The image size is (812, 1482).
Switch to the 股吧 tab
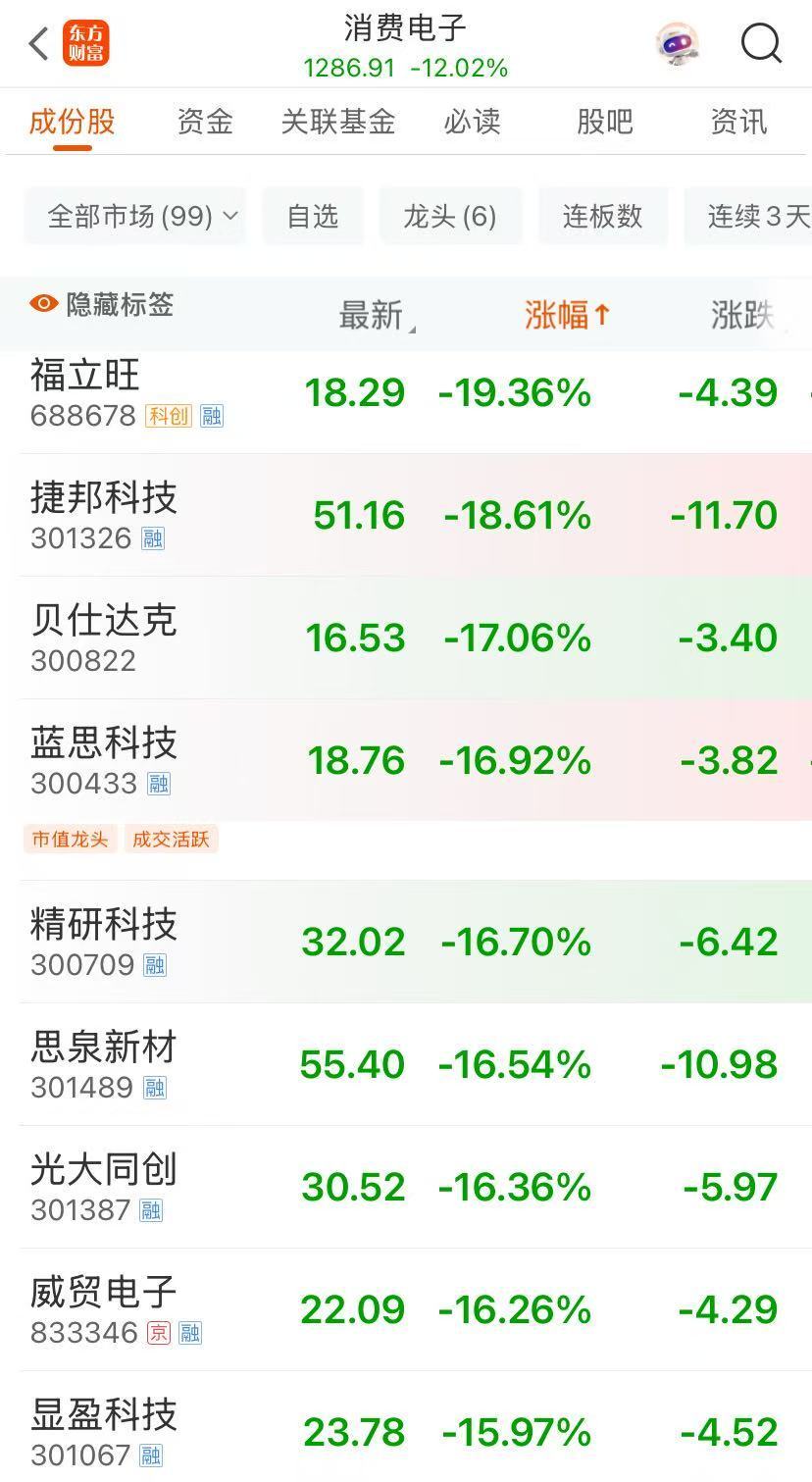pos(605,122)
